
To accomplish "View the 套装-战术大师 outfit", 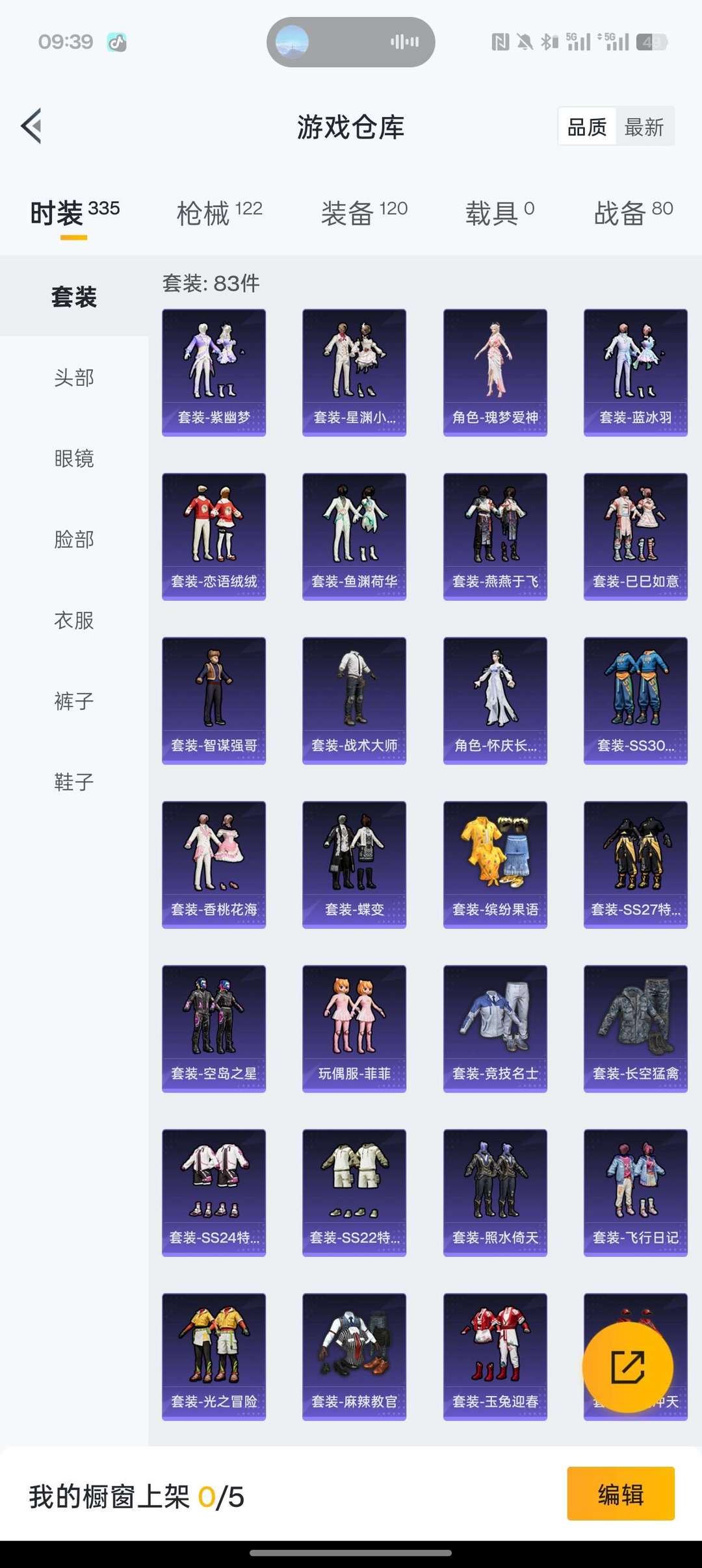I will pos(354,701).
